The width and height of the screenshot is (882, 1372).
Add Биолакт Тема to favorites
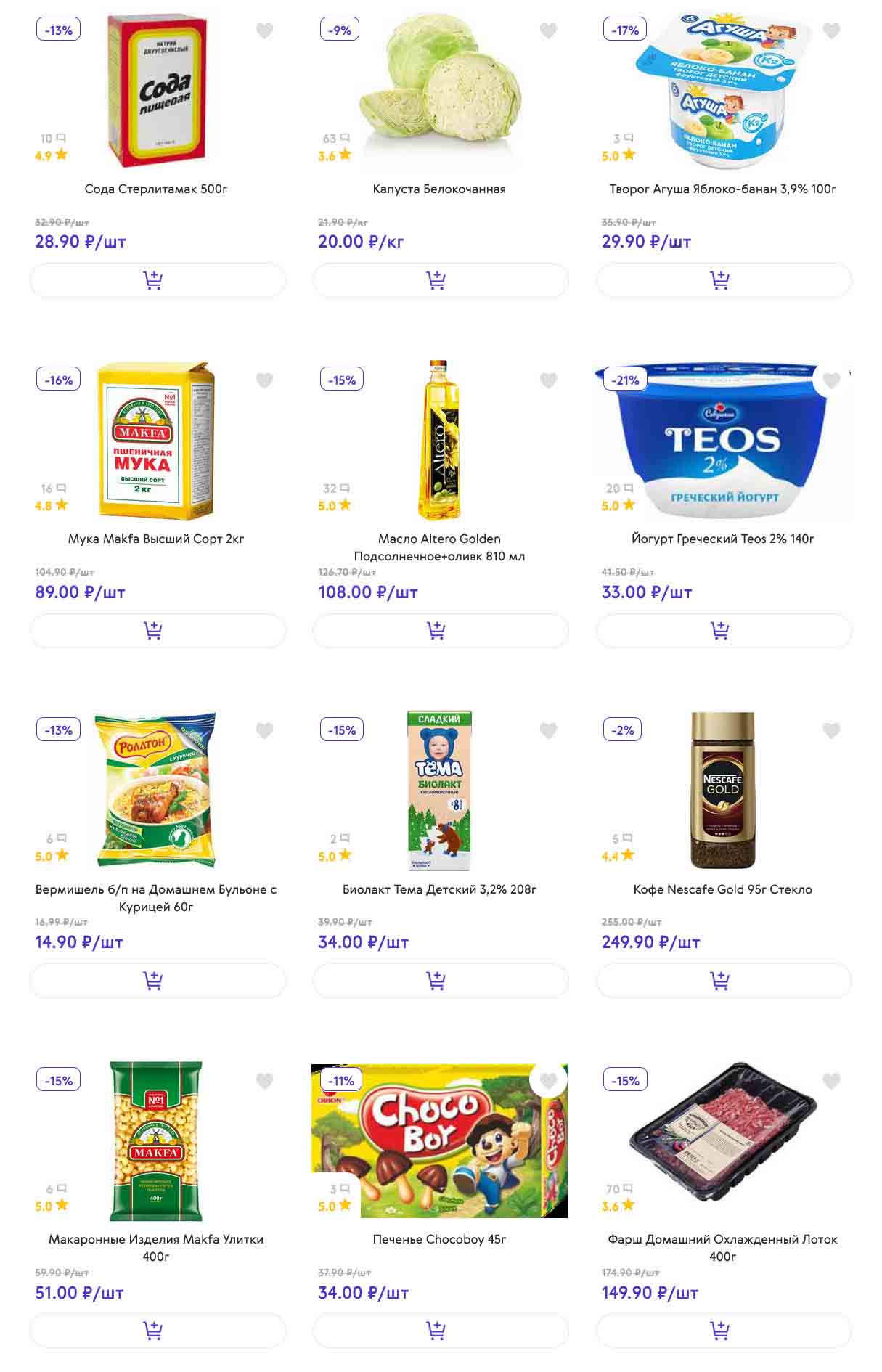coord(548,730)
